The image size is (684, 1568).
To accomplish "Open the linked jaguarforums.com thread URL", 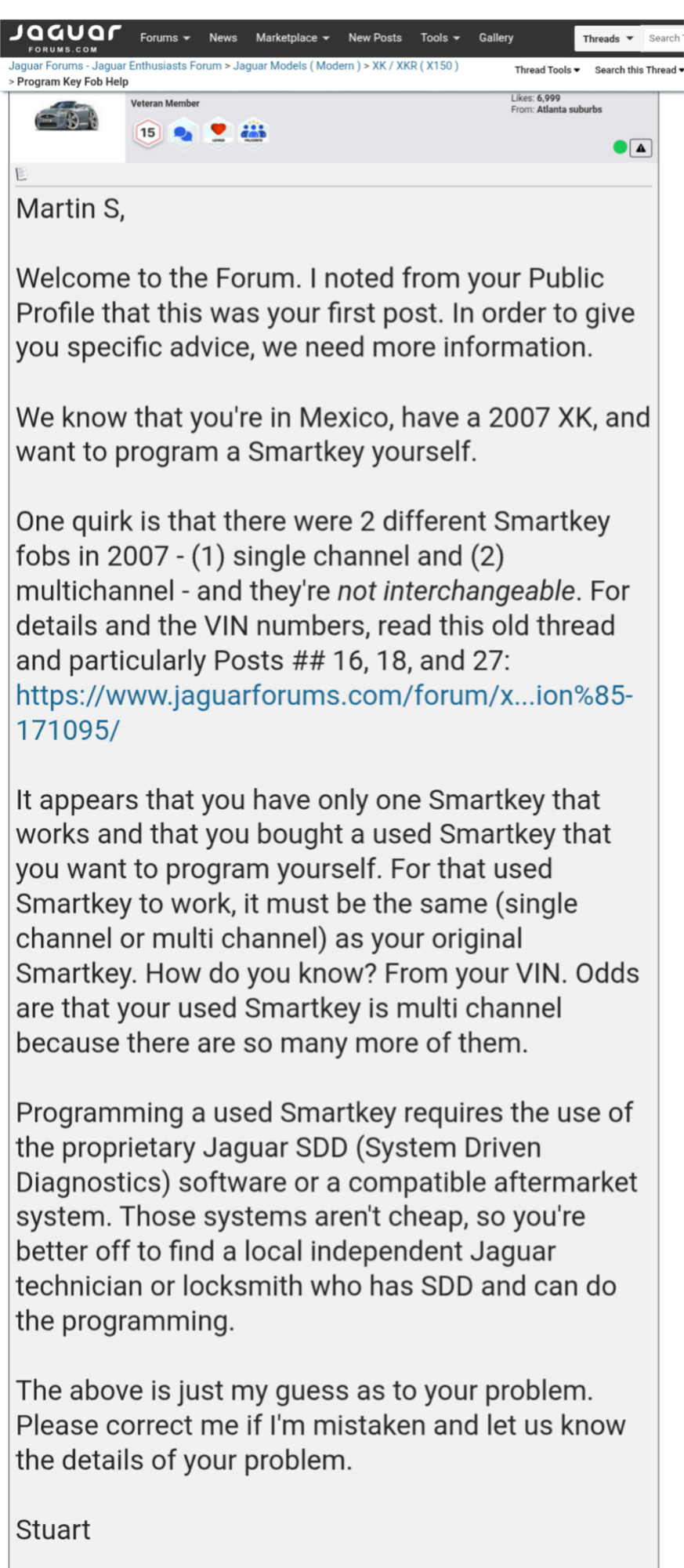I will (324, 696).
